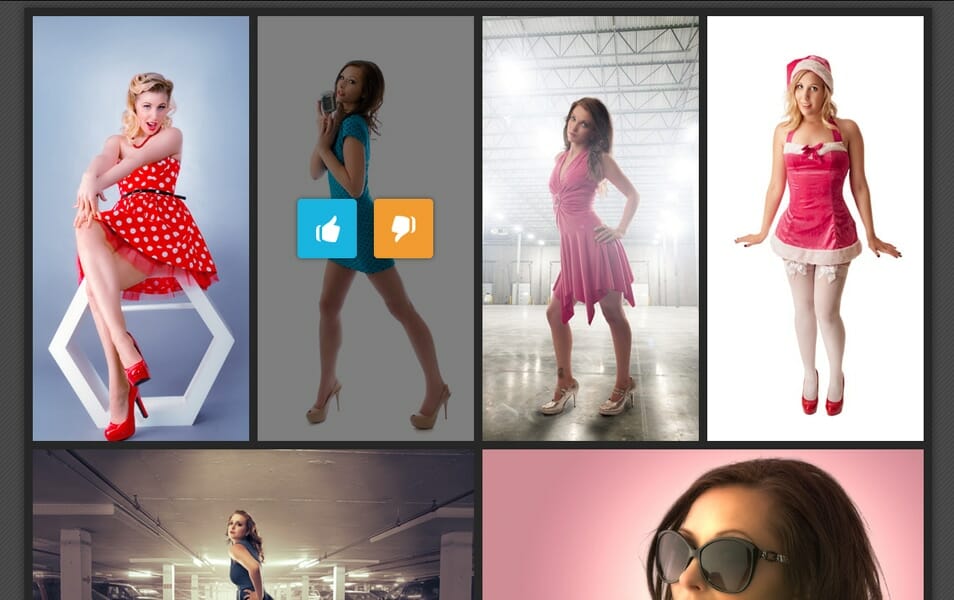
Task: Tap the blue thumbs-up button
Action: click(x=327, y=229)
